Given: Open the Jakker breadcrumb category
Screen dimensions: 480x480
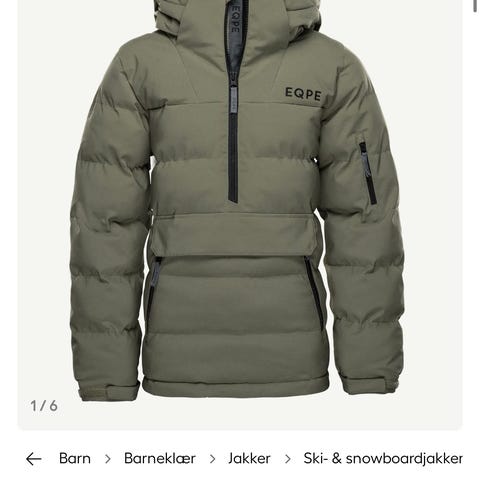Looking at the screenshot, I should coord(249,459).
